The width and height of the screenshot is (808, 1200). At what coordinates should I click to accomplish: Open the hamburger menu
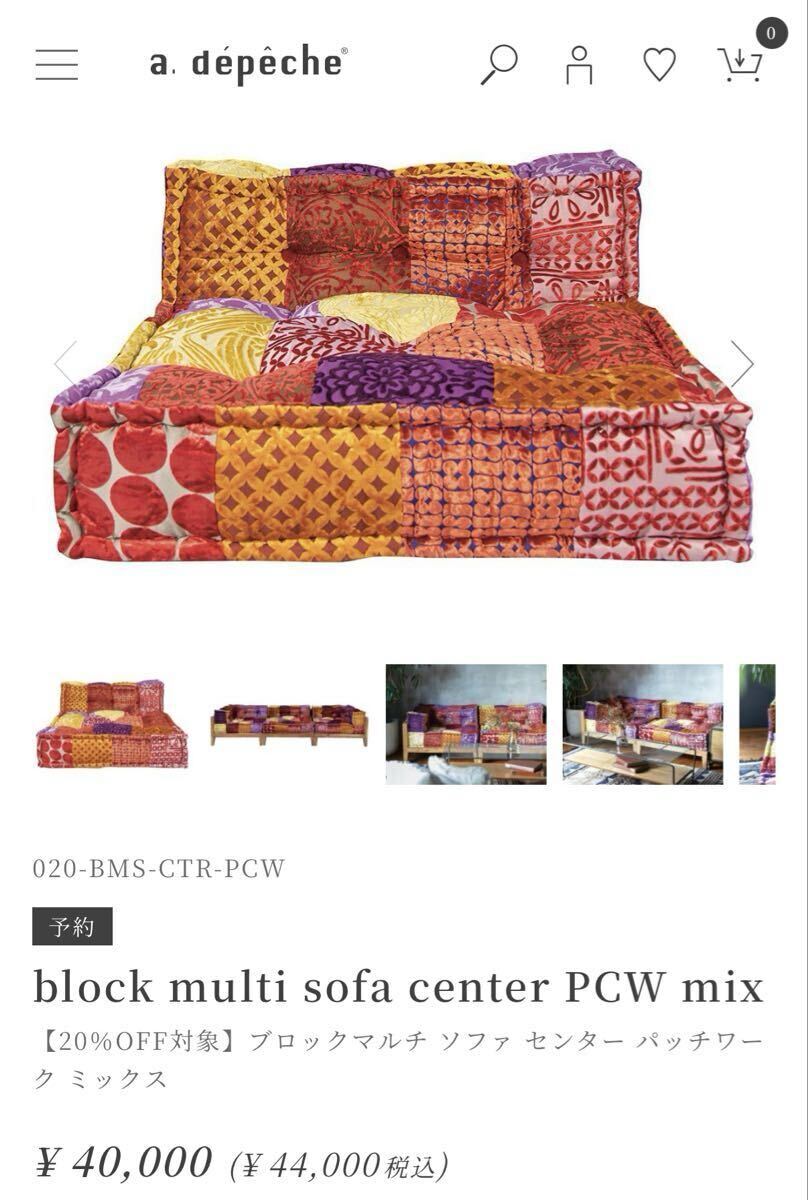point(56,64)
